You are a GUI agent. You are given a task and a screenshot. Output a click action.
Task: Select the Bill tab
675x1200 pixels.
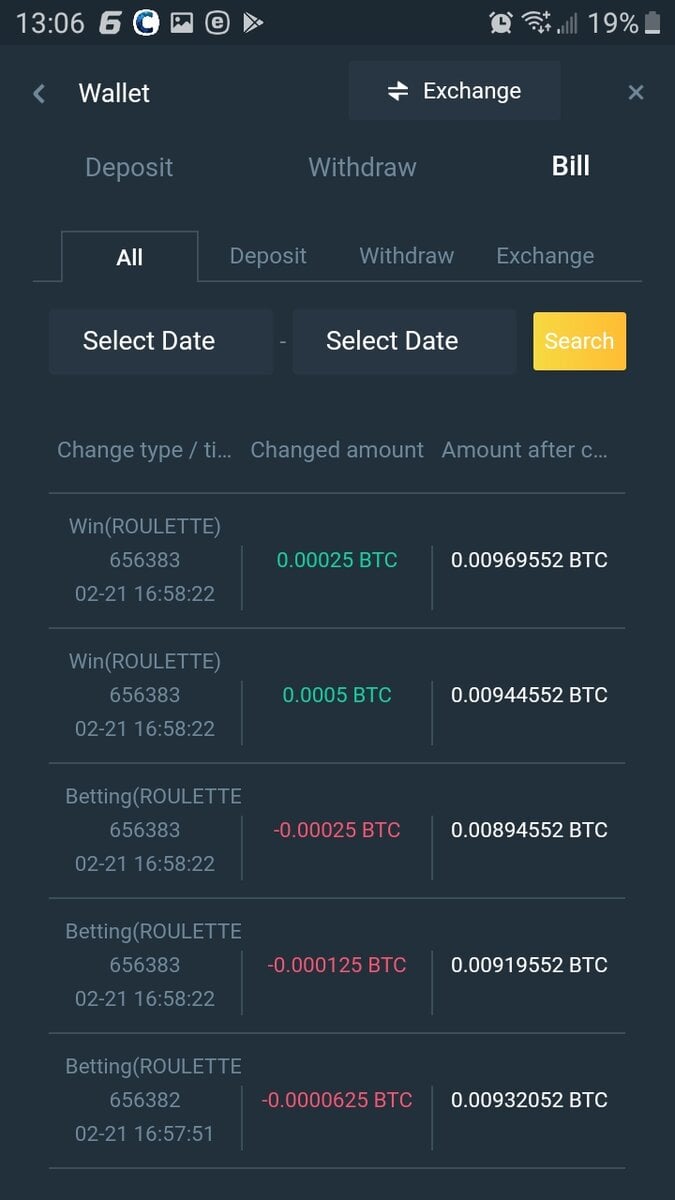[570, 166]
